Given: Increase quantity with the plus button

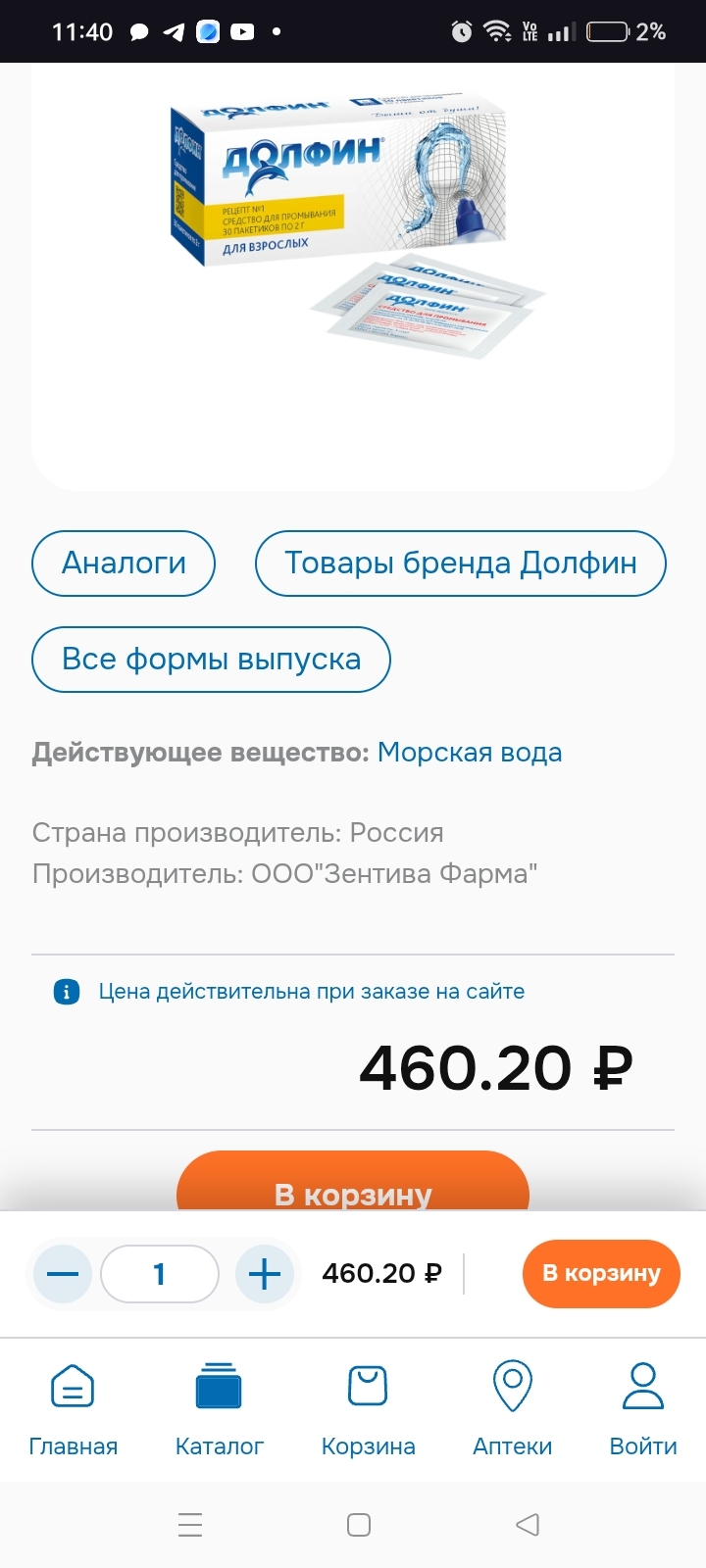Looking at the screenshot, I should coord(265,1274).
